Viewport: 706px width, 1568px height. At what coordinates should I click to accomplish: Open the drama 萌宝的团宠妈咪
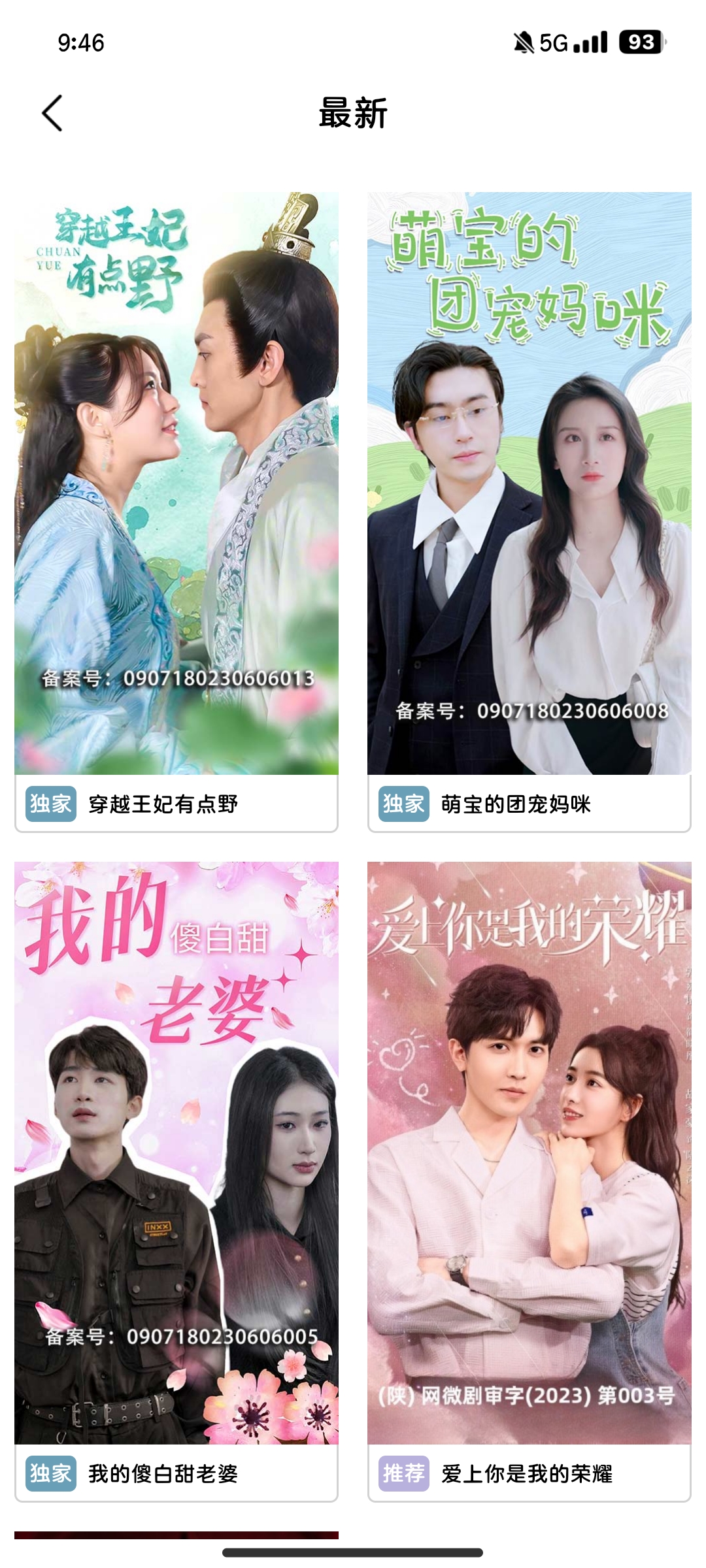(x=529, y=483)
